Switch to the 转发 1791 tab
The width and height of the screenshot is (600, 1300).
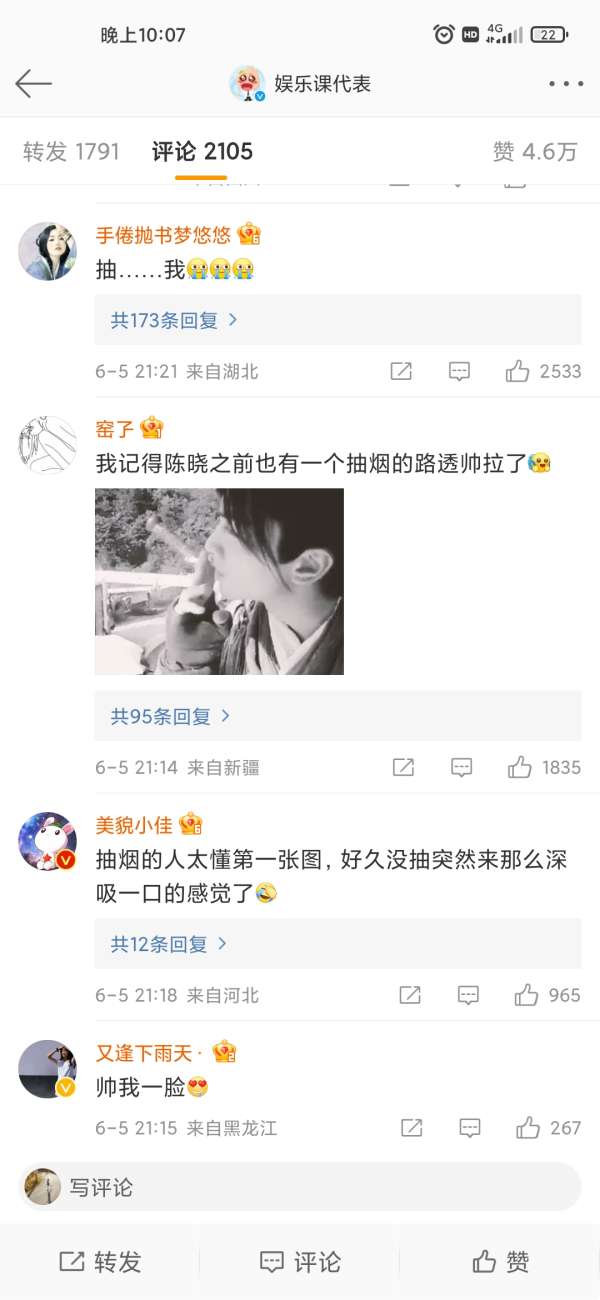point(71,152)
